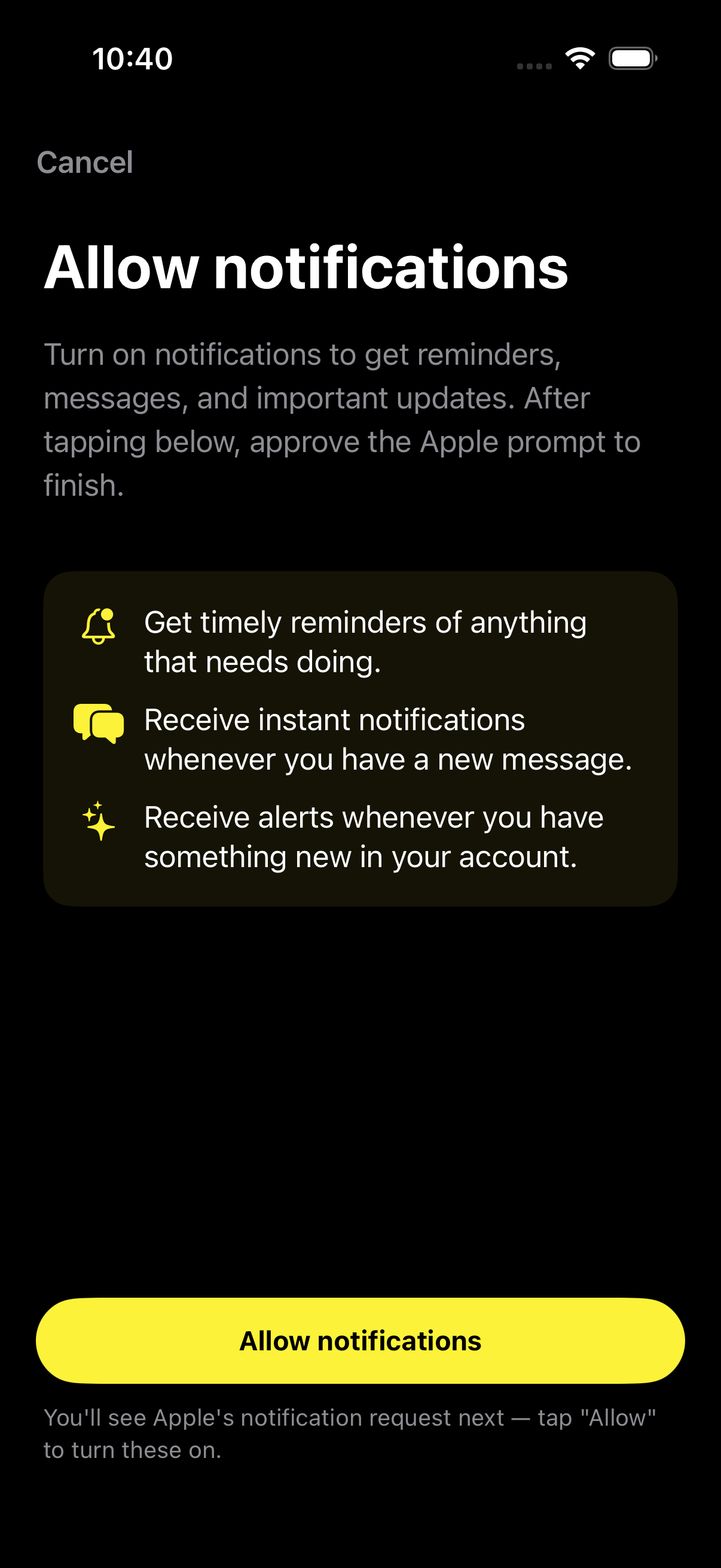Tap the status bar clock showing 10:40
This screenshot has height=1568, width=721.
(x=133, y=59)
